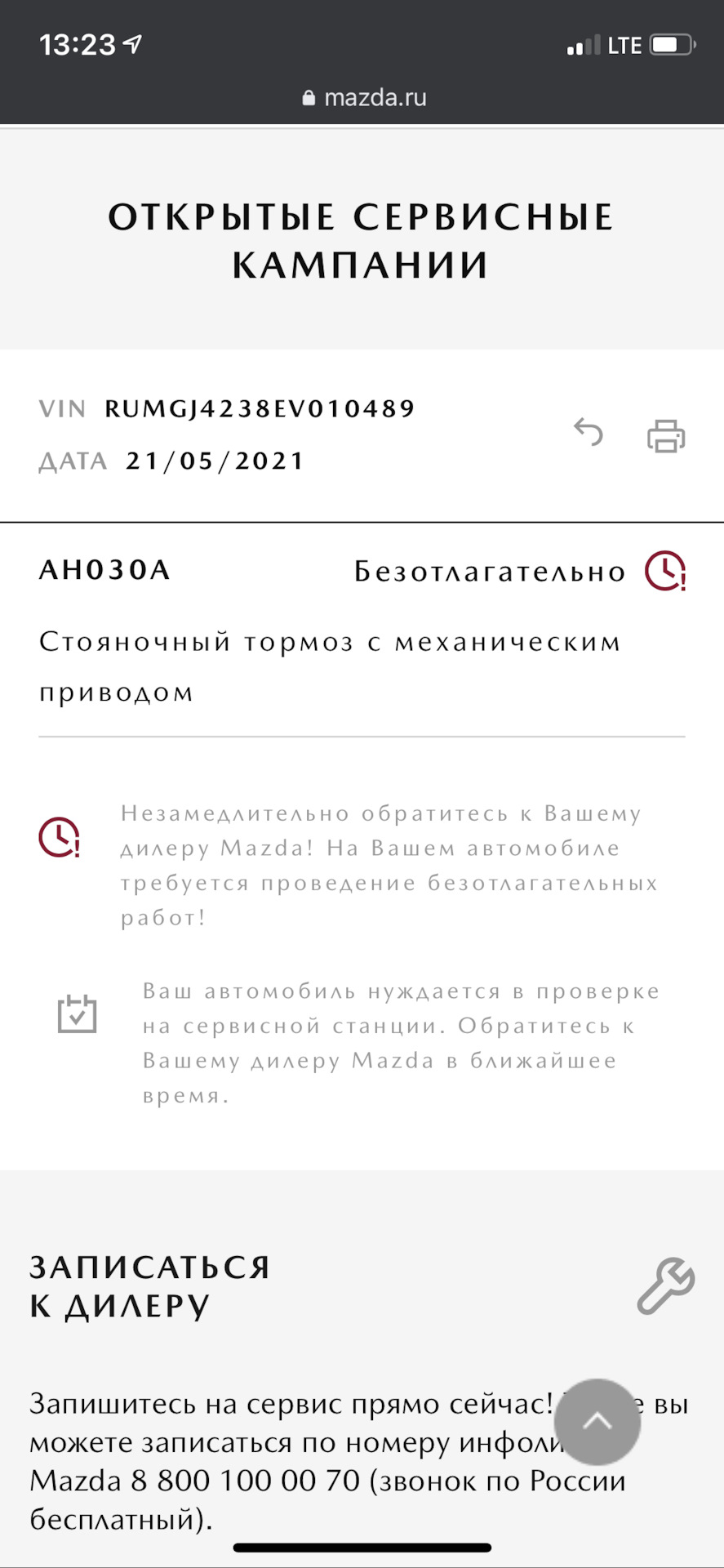Print the service campaign report
The width and height of the screenshot is (724, 1568).
pos(666,435)
